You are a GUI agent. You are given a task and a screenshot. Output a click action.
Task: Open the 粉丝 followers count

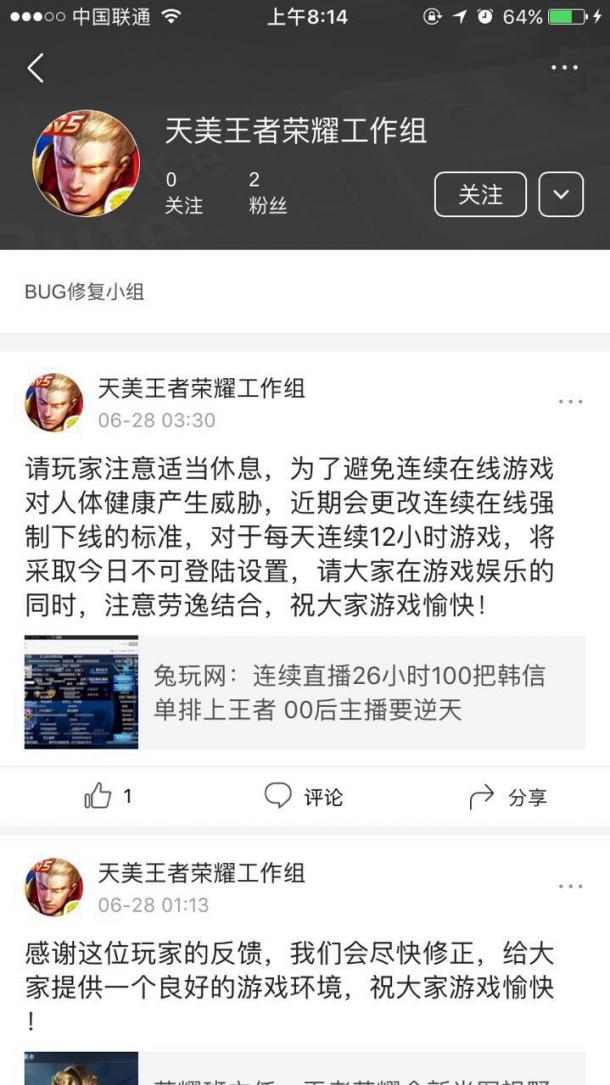(268, 193)
